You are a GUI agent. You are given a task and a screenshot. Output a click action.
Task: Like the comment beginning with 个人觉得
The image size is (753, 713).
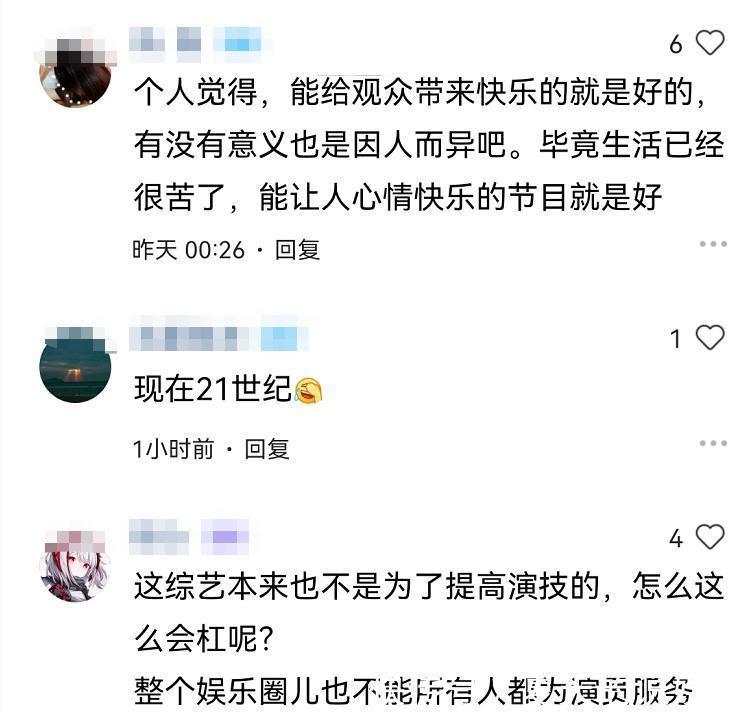pos(710,43)
